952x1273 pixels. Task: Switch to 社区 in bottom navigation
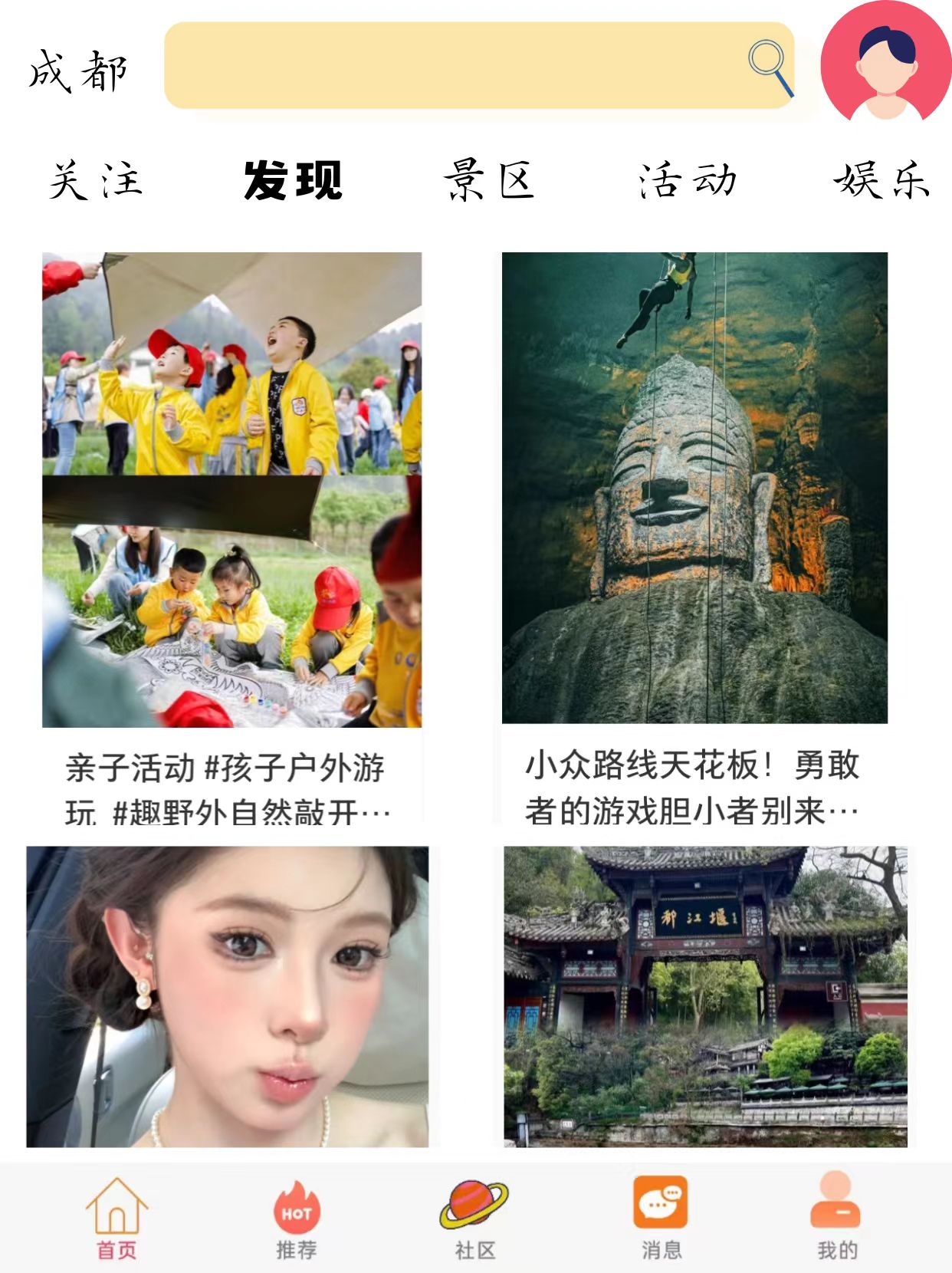pos(474,1219)
